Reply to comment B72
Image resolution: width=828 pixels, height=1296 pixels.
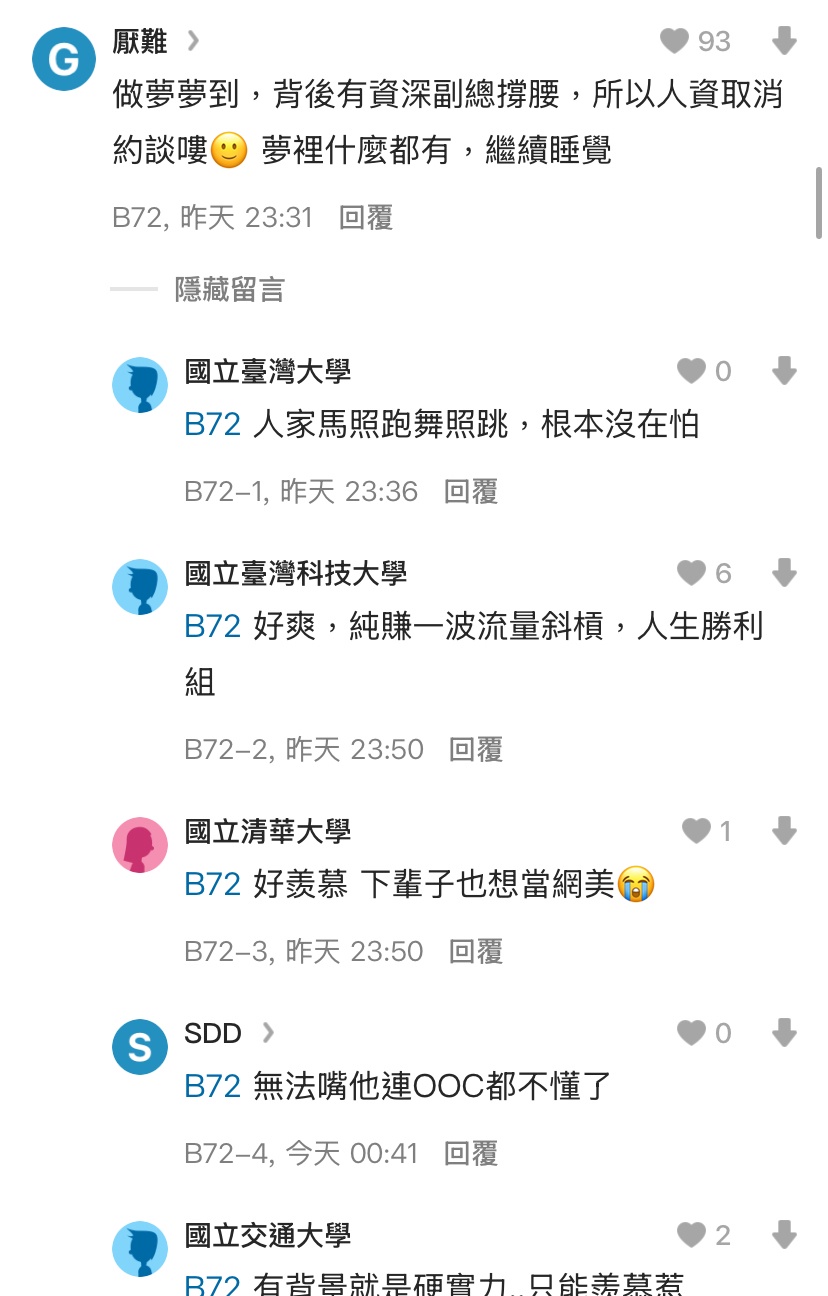click(x=366, y=217)
